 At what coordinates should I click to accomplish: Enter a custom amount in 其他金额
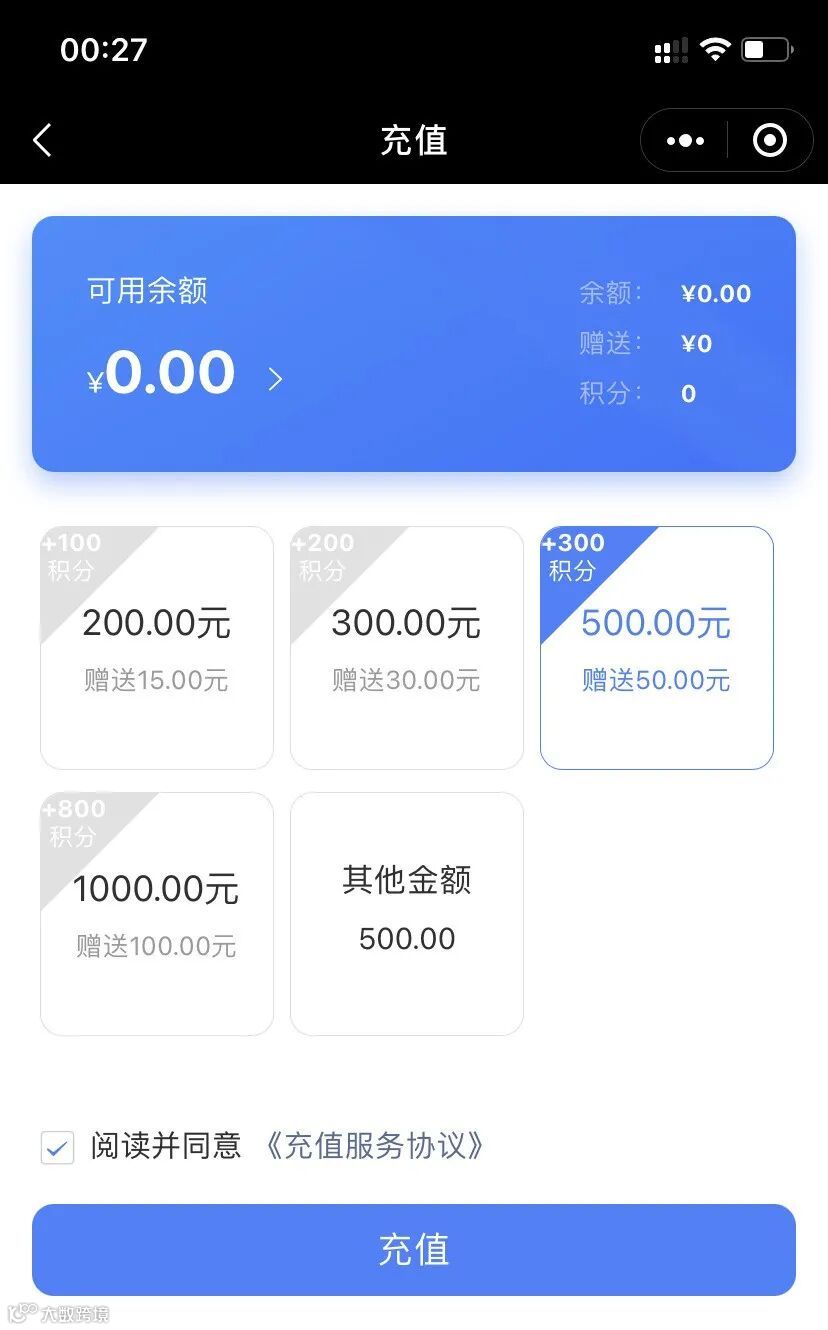coord(406,913)
